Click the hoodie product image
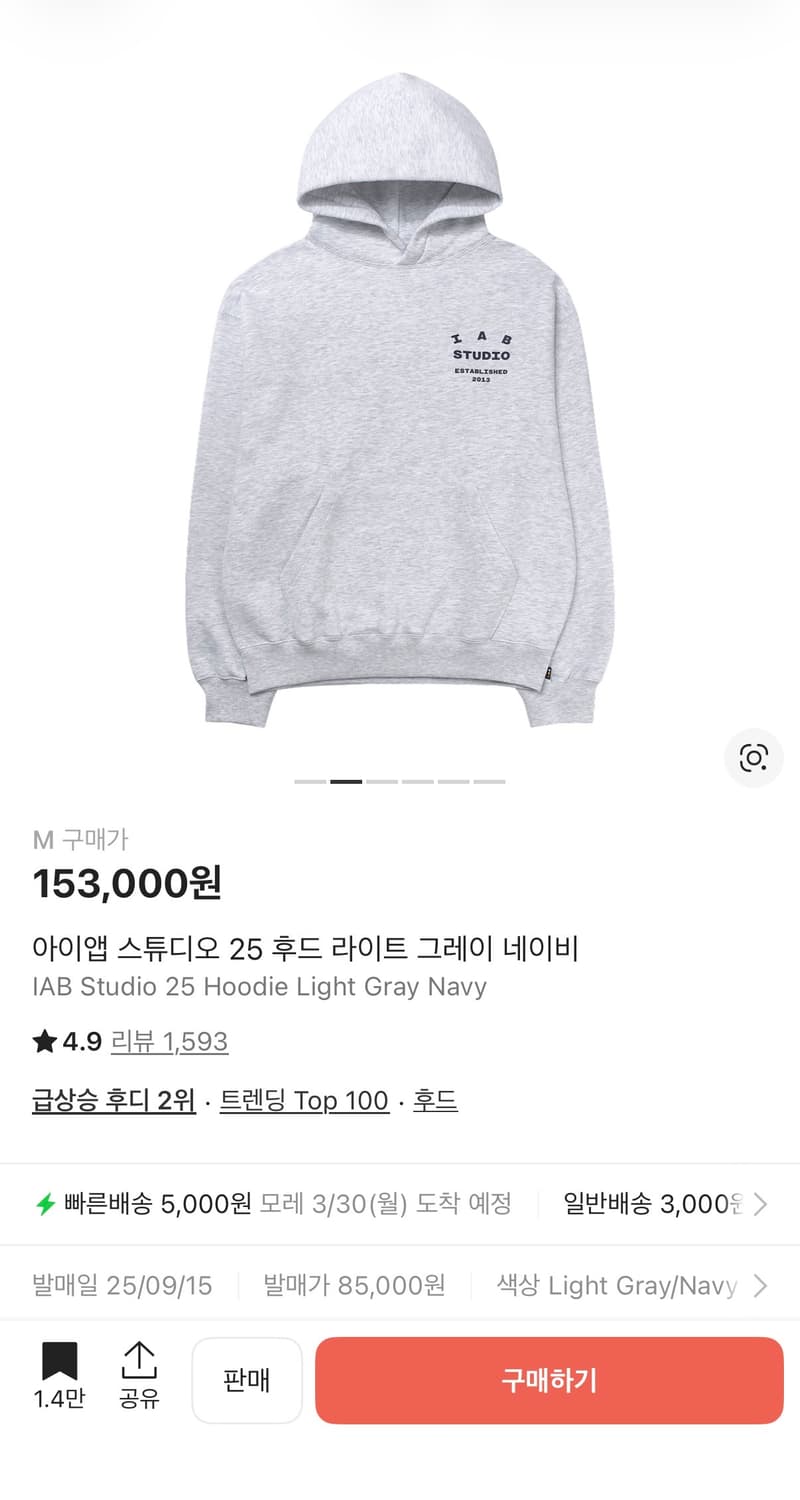Screen dimensions: 800x1500 400,400
